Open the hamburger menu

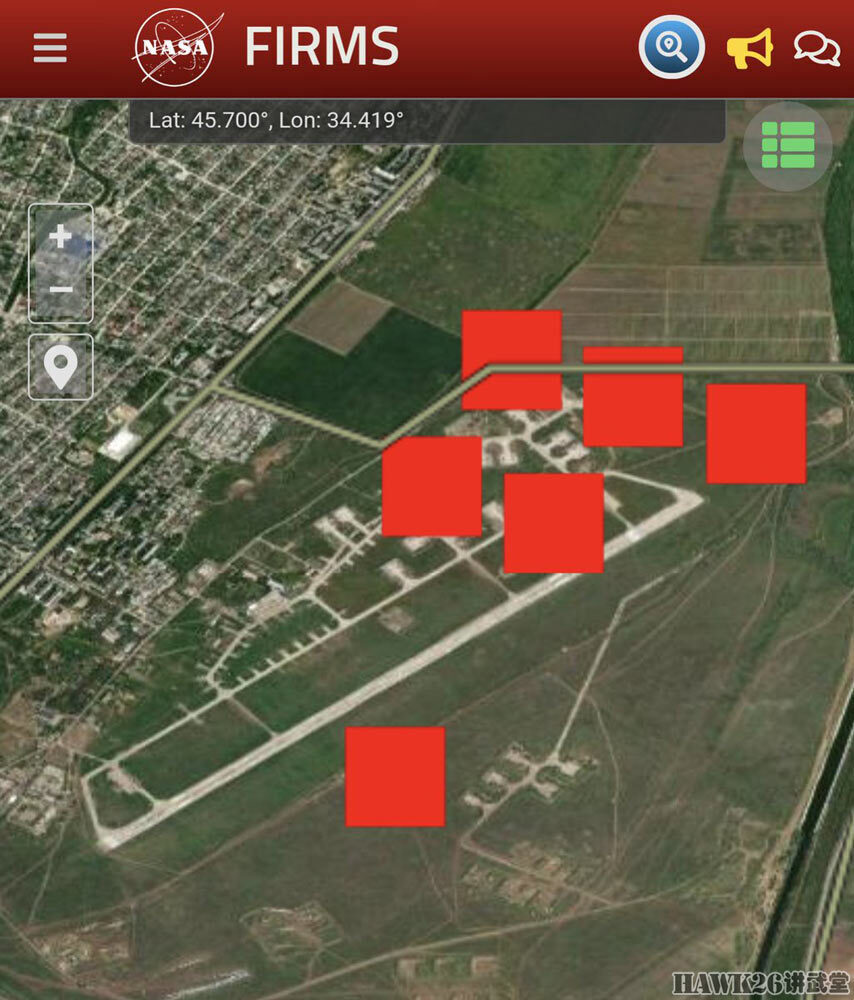tap(50, 48)
